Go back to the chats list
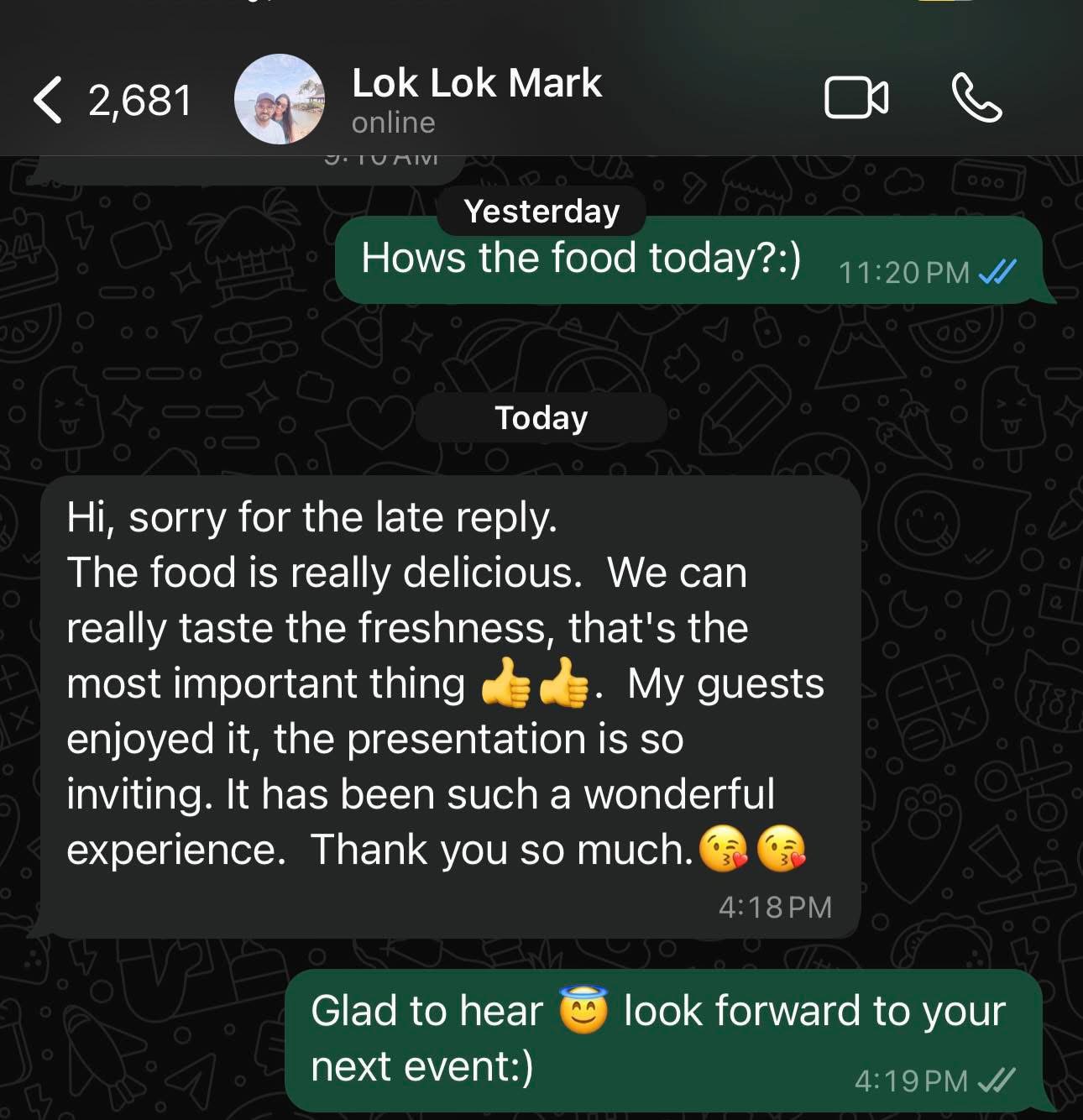Image resolution: width=1083 pixels, height=1120 pixels. click(49, 100)
